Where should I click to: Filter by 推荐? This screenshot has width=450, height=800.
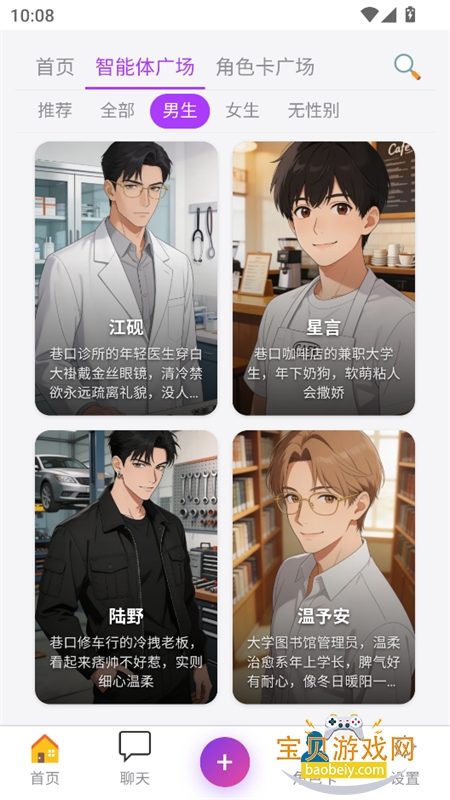click(55, 110)
